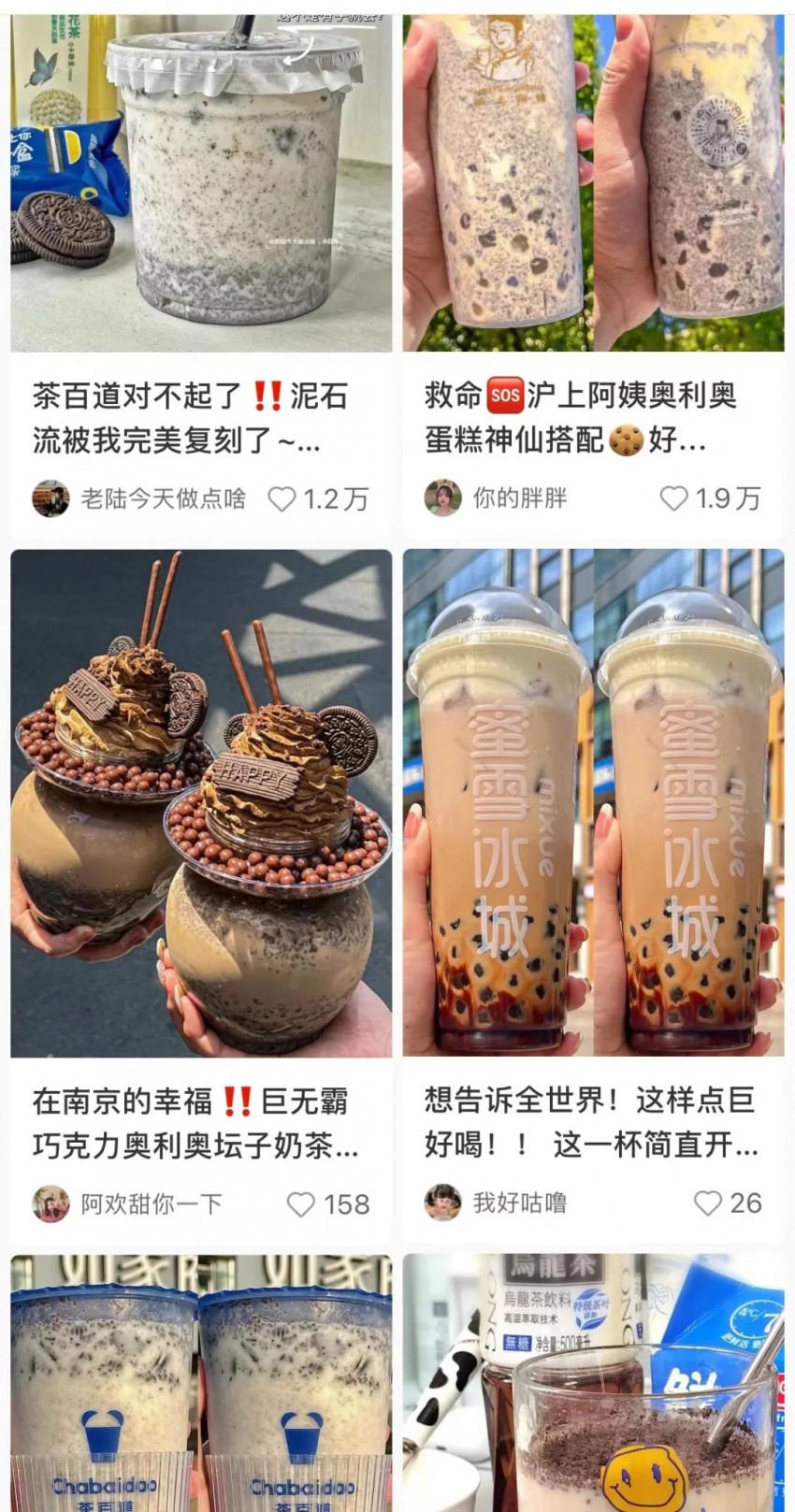The width and height of the screenshot is (795, 1512).
Task: Like the post by 阿欢甜你一下
Action: 300,1203
